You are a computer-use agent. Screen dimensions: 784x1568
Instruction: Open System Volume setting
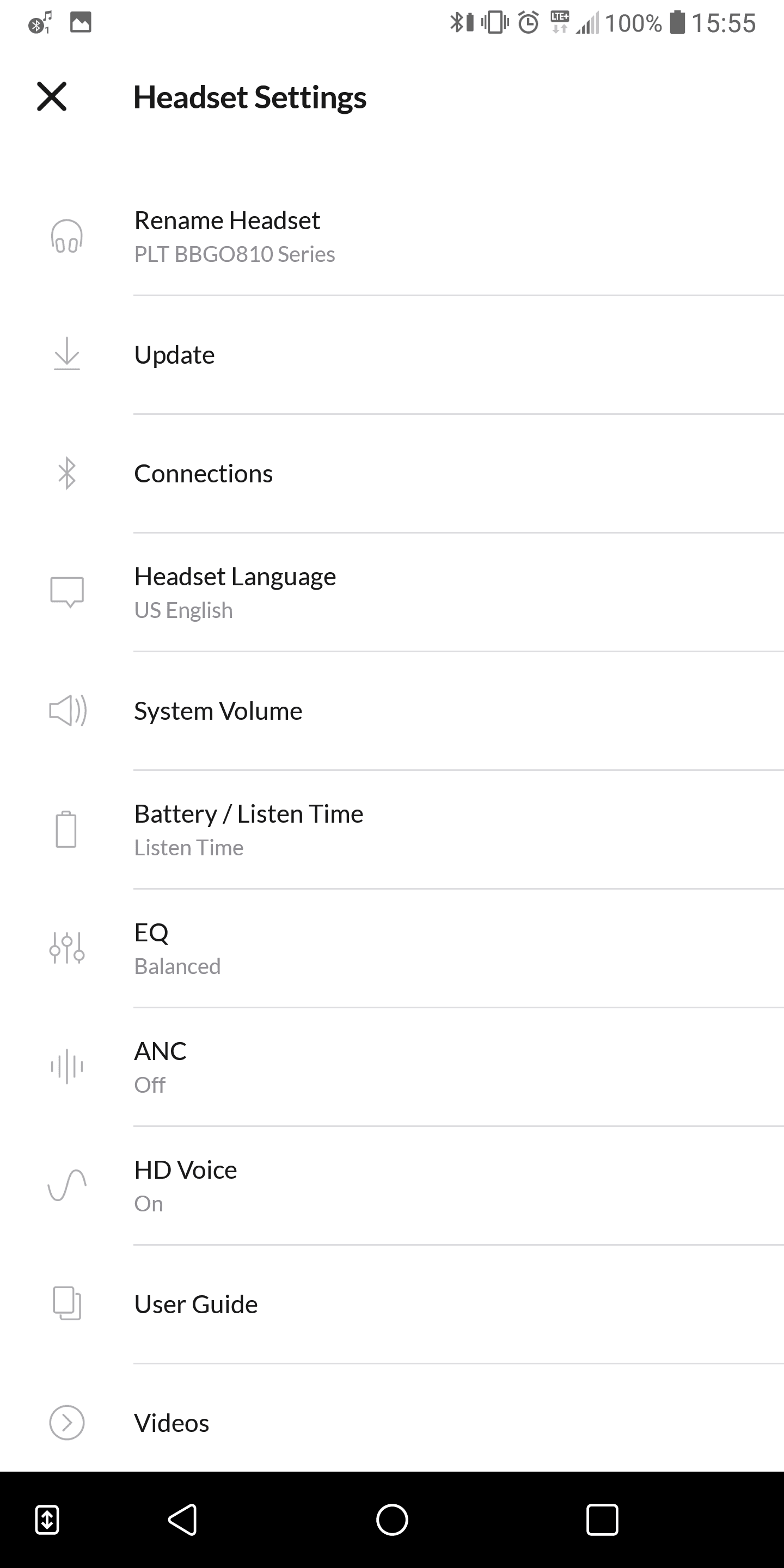click(392, 712)
